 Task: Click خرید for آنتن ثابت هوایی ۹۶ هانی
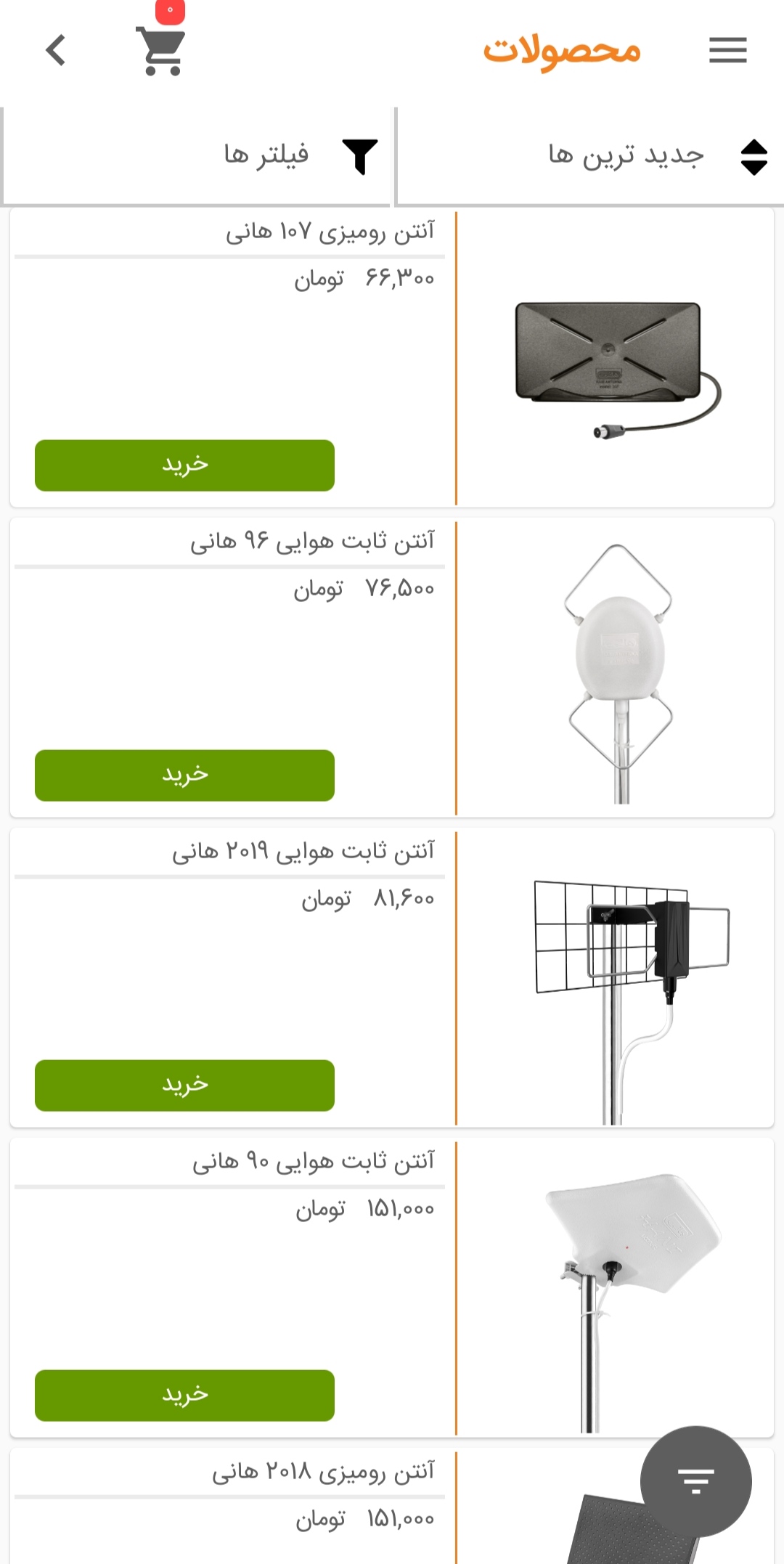[185, 776]
